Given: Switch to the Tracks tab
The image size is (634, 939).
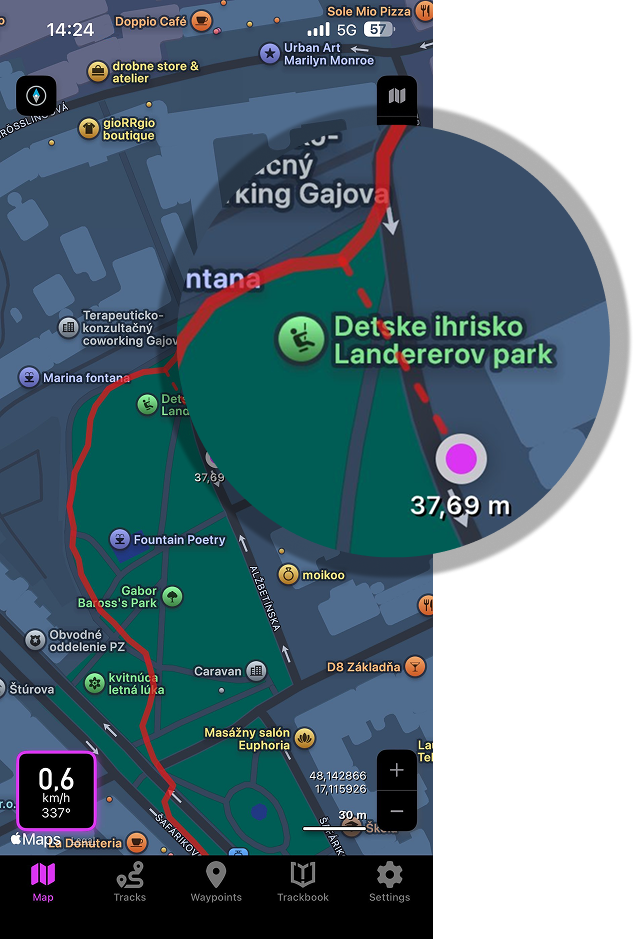Looking at the screenshot, I should pos(130,881).
